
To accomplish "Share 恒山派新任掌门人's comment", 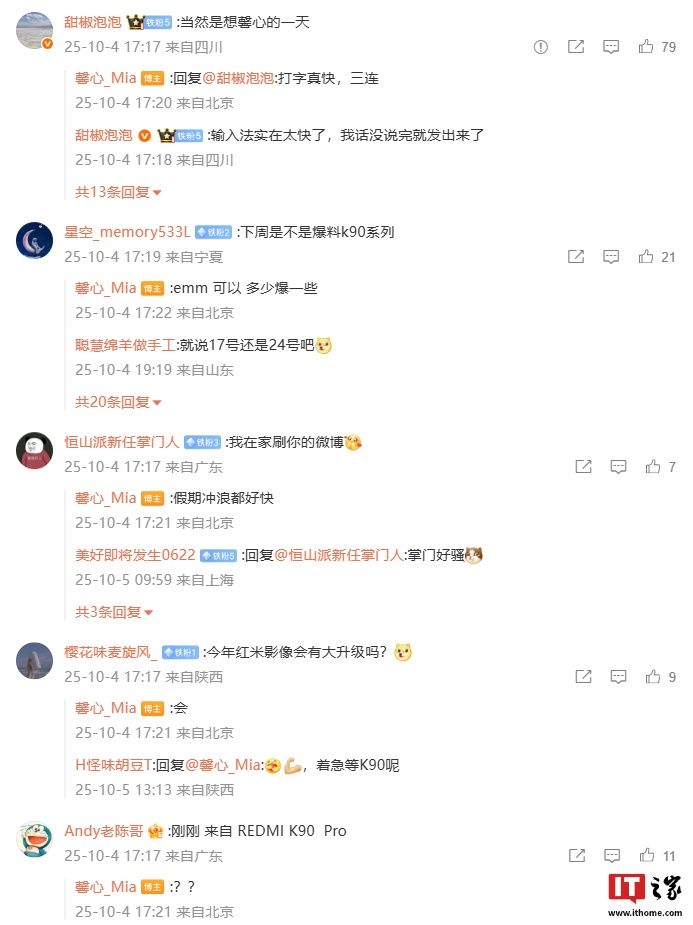I will (583, 467).
